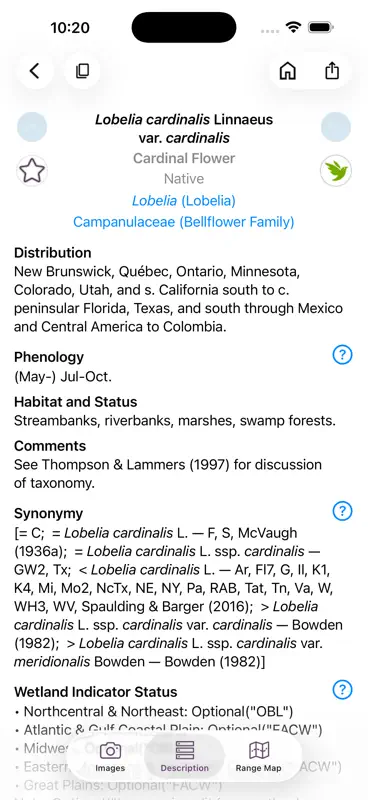
Task: Add Cardinal Flower to favorites with star
Action: 32,171
